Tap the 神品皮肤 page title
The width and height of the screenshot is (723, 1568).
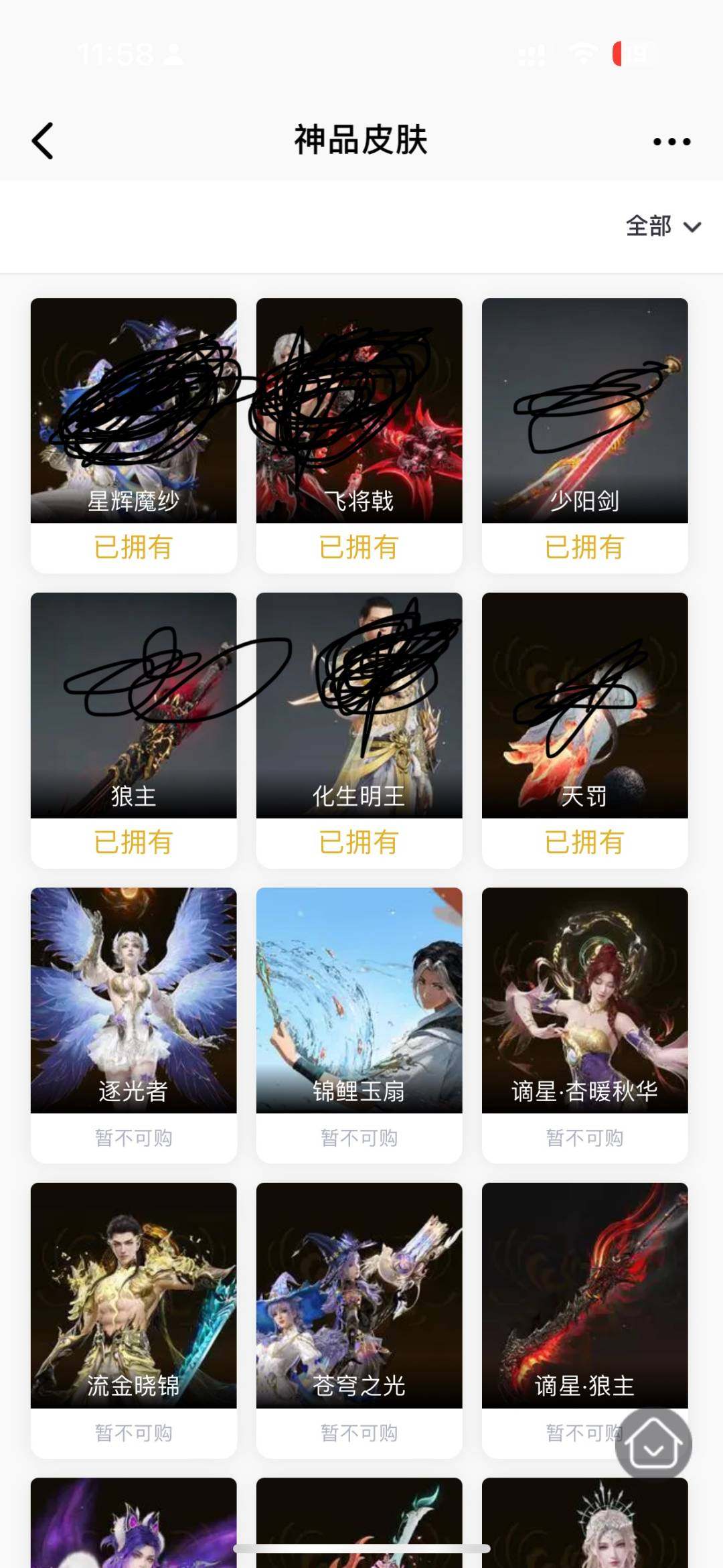361,141
